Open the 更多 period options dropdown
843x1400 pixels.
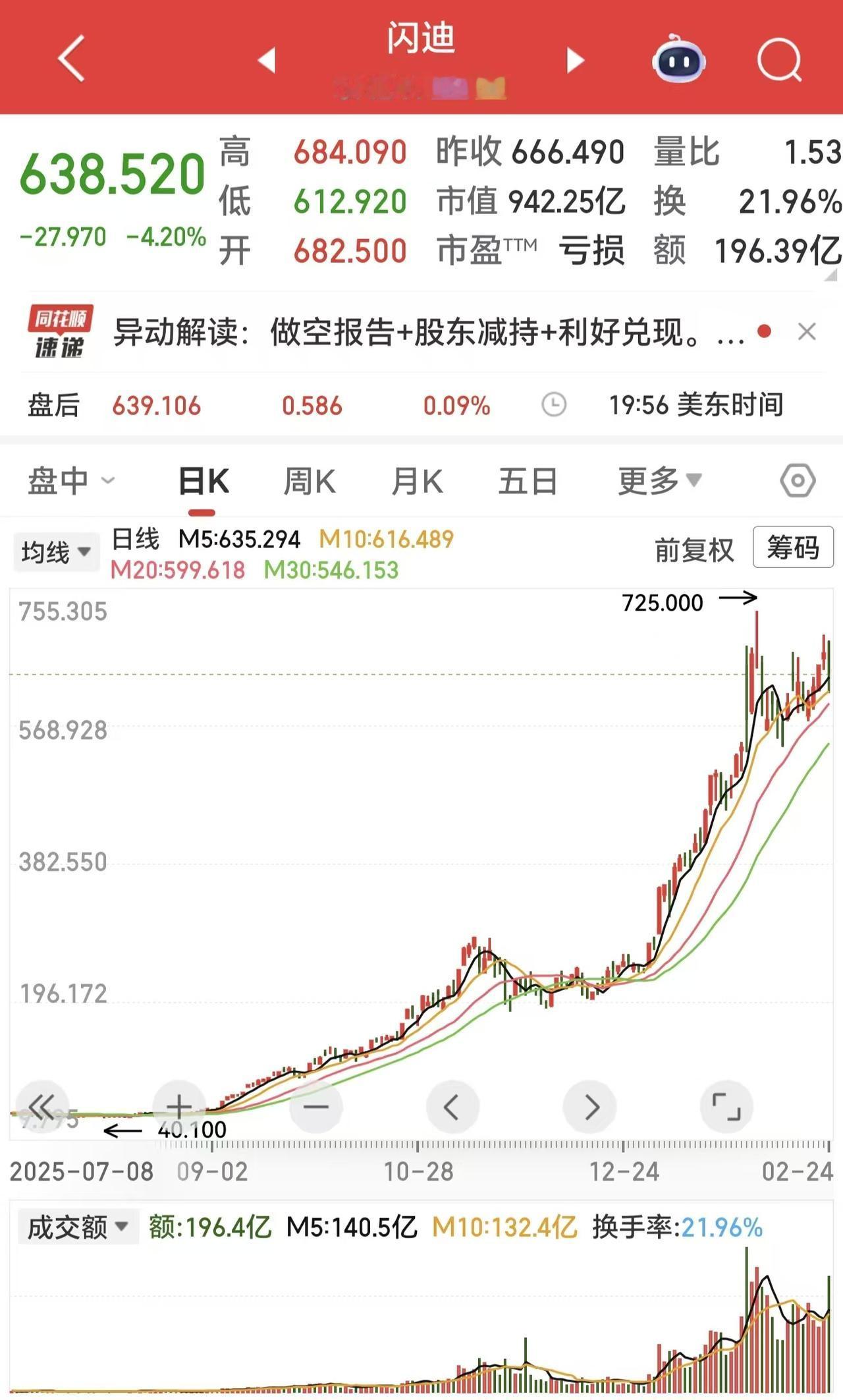(x=657, y=480)
